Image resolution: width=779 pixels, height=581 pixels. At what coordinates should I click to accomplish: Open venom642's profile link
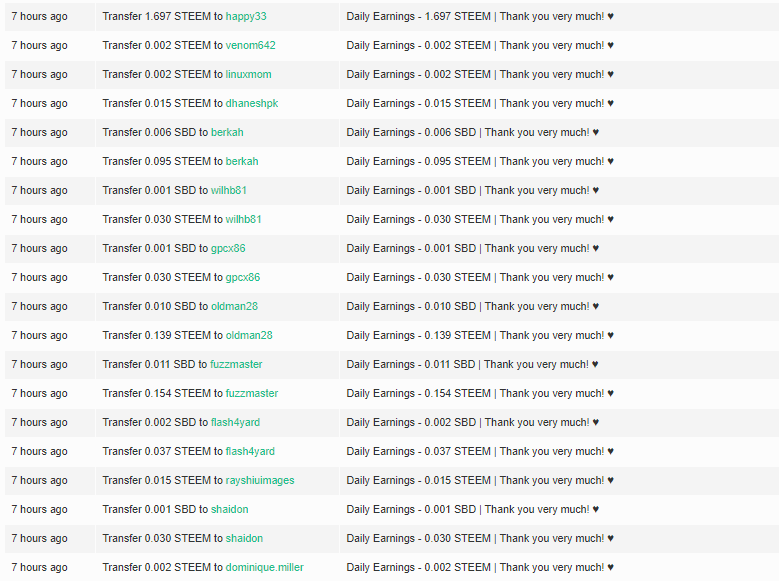coord(250,46)
